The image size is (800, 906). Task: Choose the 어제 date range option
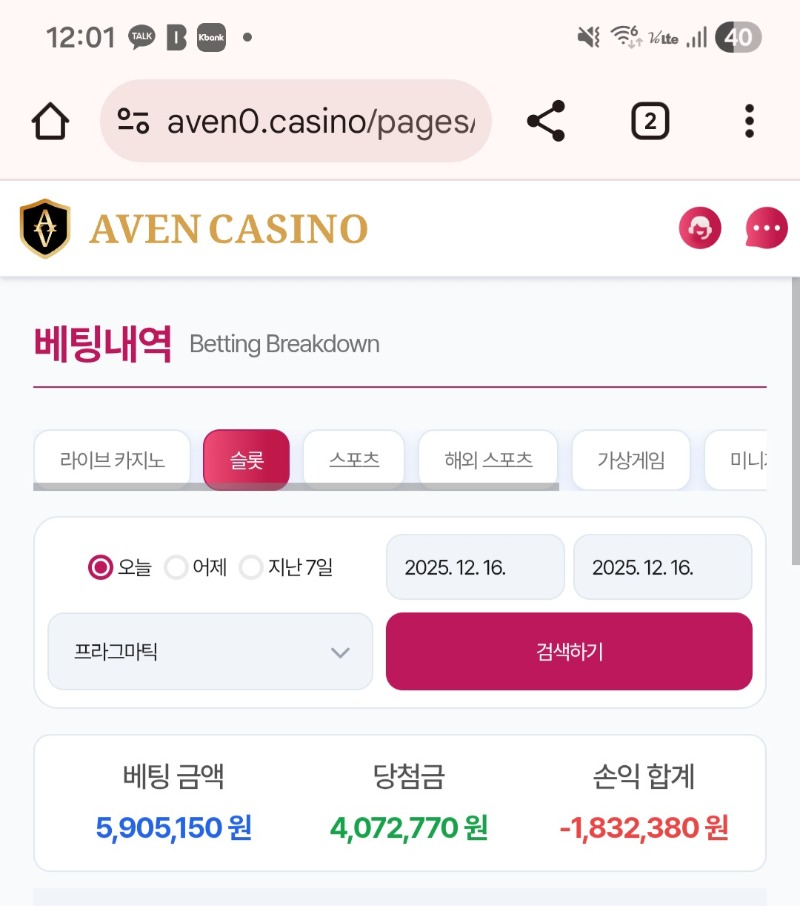coord(177,568)
